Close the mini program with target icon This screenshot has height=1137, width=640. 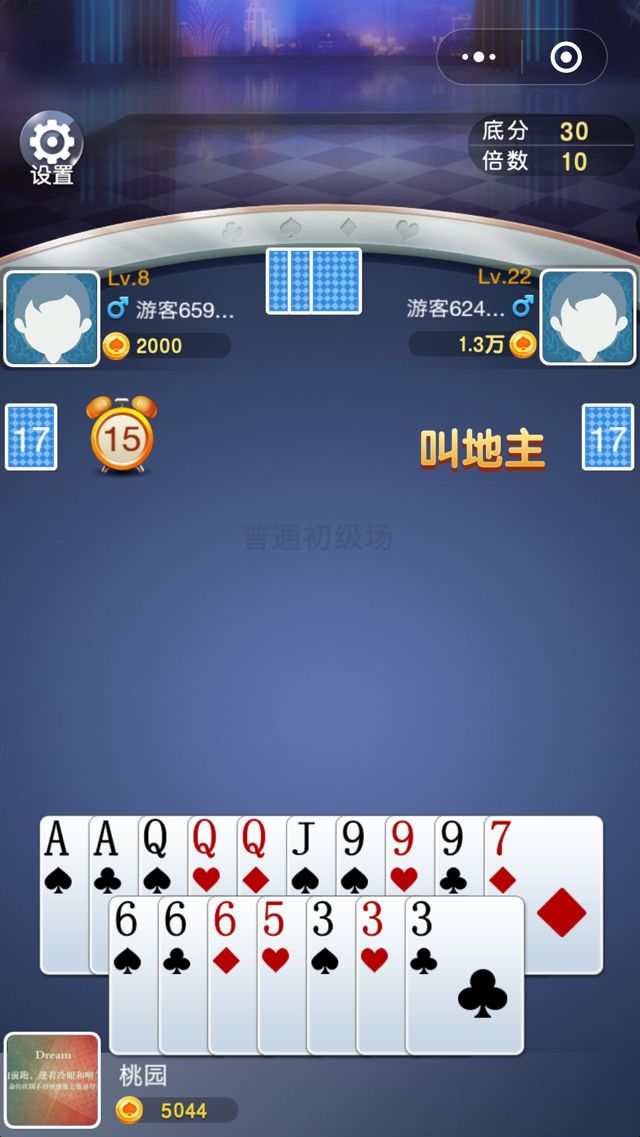(x=566, y=57)
